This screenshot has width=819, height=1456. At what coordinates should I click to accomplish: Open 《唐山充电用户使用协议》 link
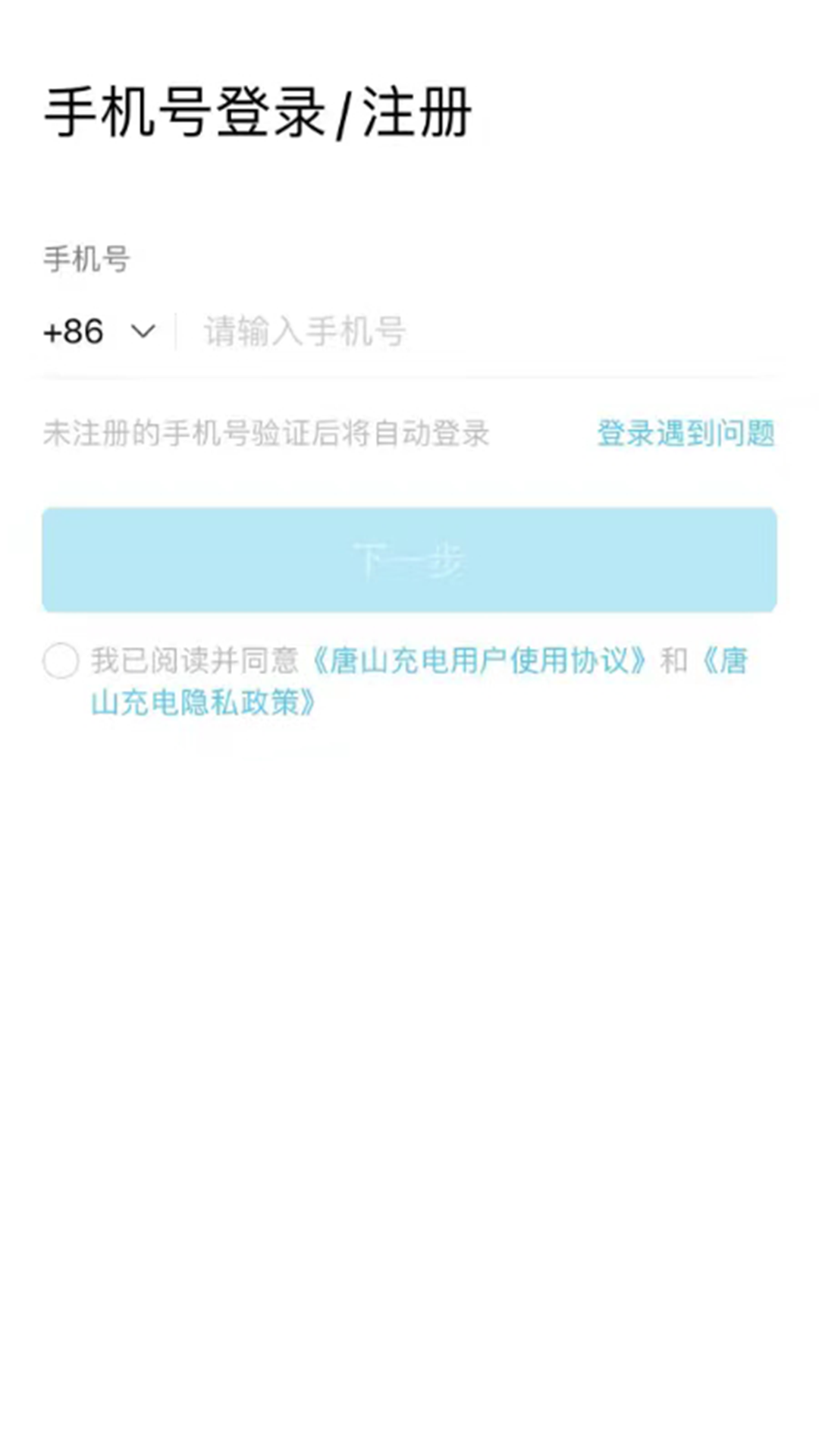pos(481,661)
